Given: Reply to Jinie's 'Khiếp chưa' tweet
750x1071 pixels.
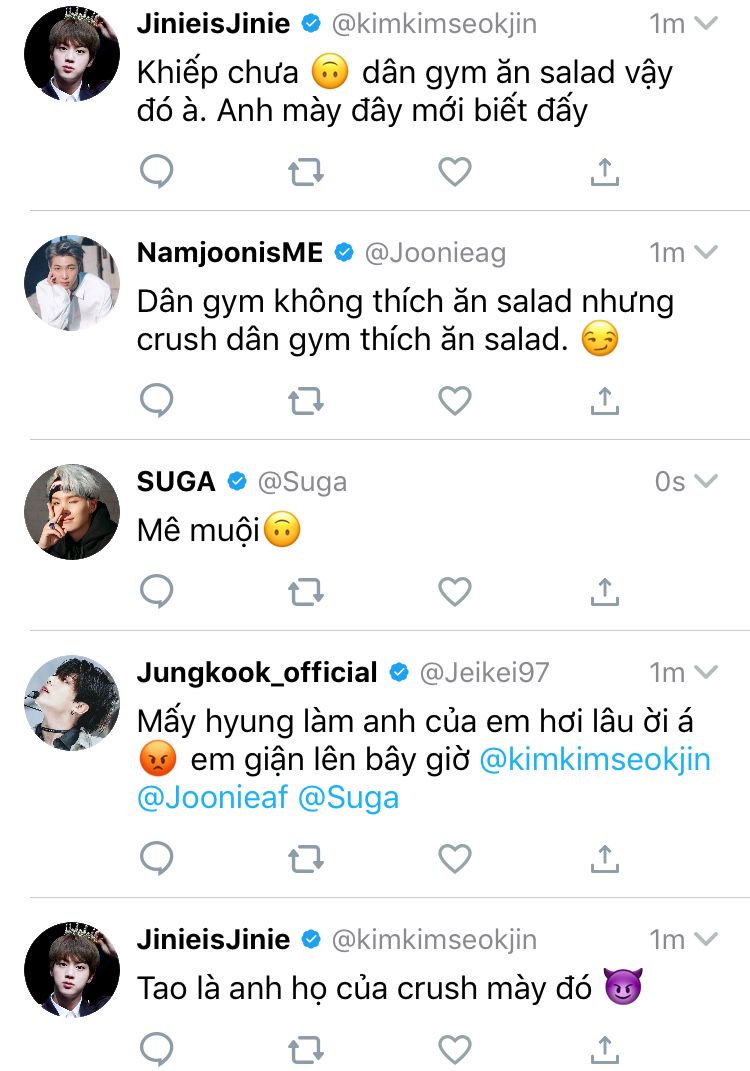Looking at the screenshot, I should tap(156, 172).
